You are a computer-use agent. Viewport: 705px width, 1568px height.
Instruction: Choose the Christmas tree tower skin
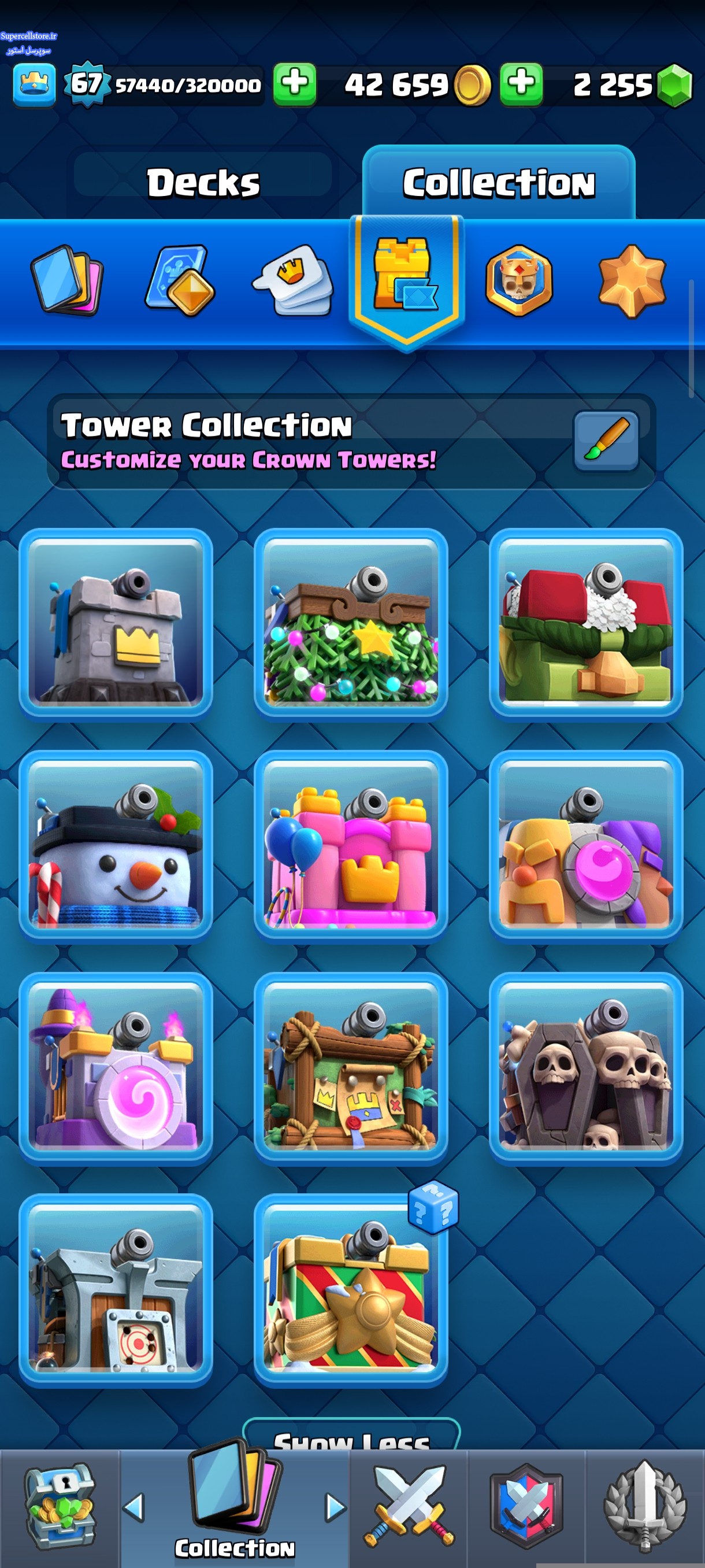[x=350, y=624]
